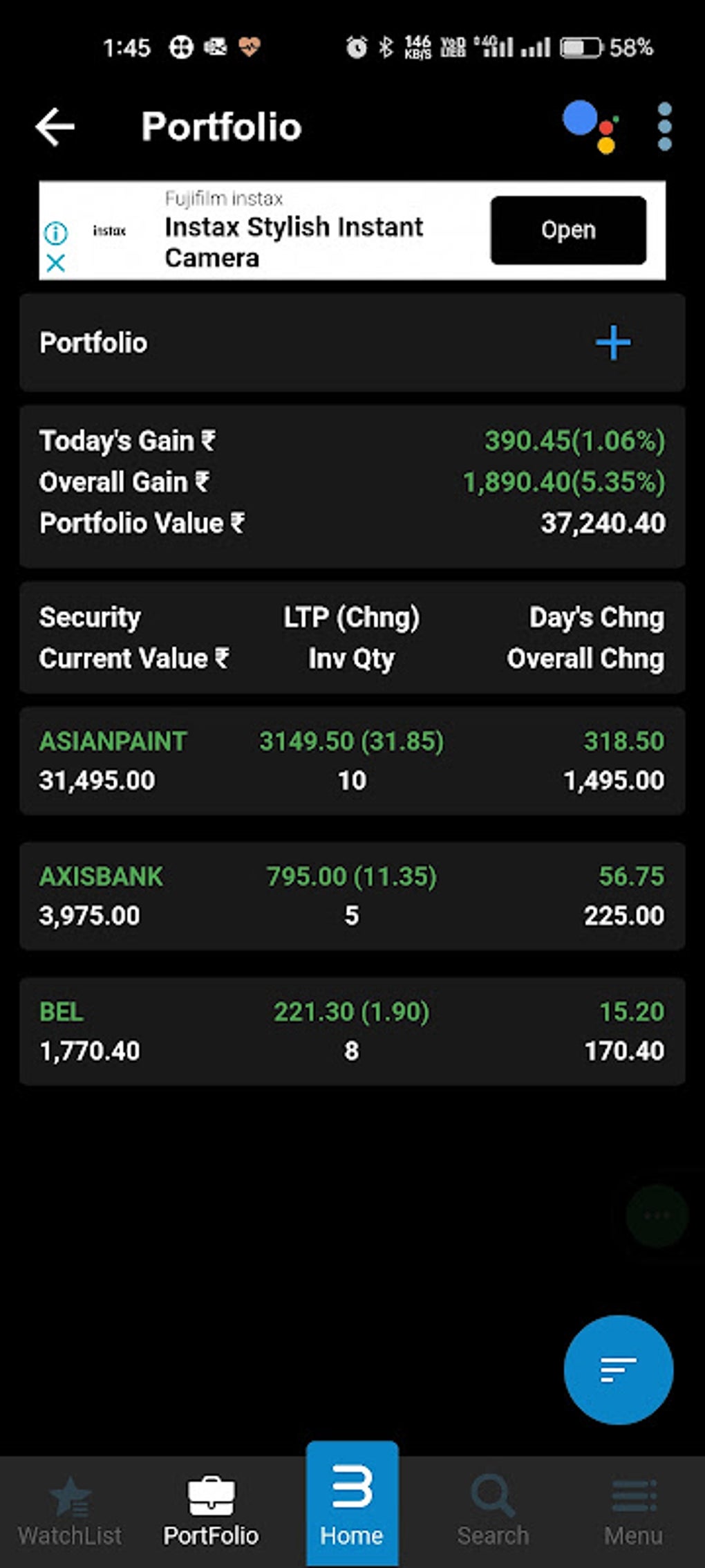Screen dimensions: 705x1568
Task: Go back from the Portfolio screen
Action: click(55, 127)
